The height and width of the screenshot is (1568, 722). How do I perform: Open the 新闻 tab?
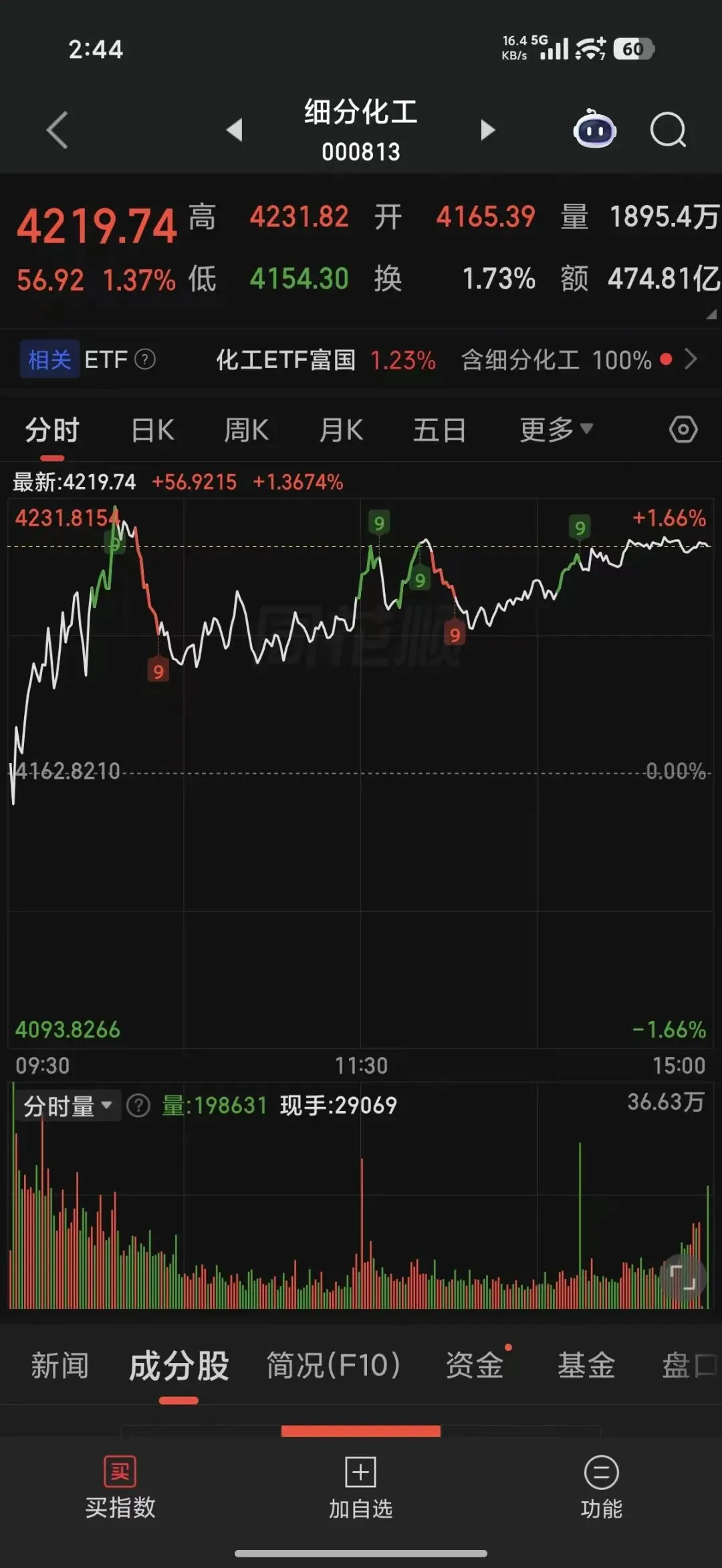click(x=59, y=1366)
